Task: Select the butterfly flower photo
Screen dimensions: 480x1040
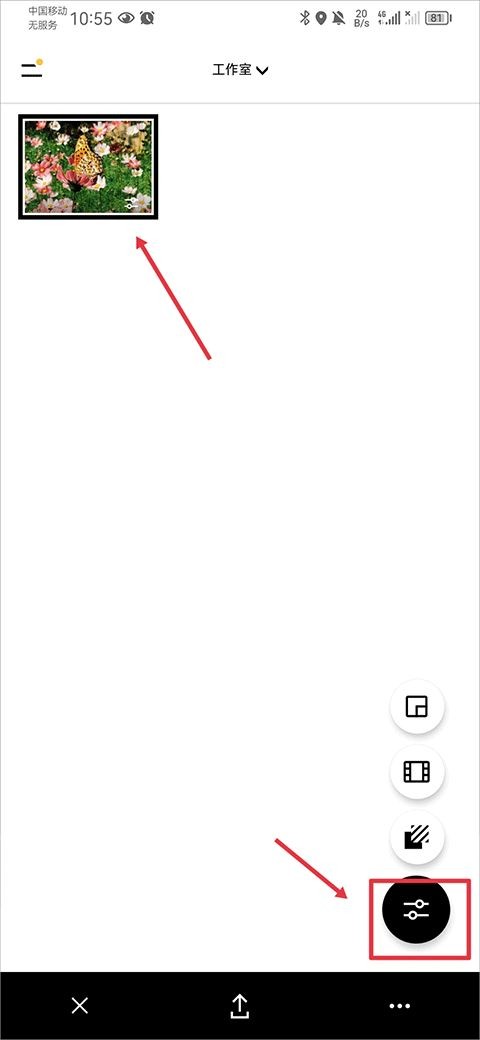Action: click(x=88, y=167)
